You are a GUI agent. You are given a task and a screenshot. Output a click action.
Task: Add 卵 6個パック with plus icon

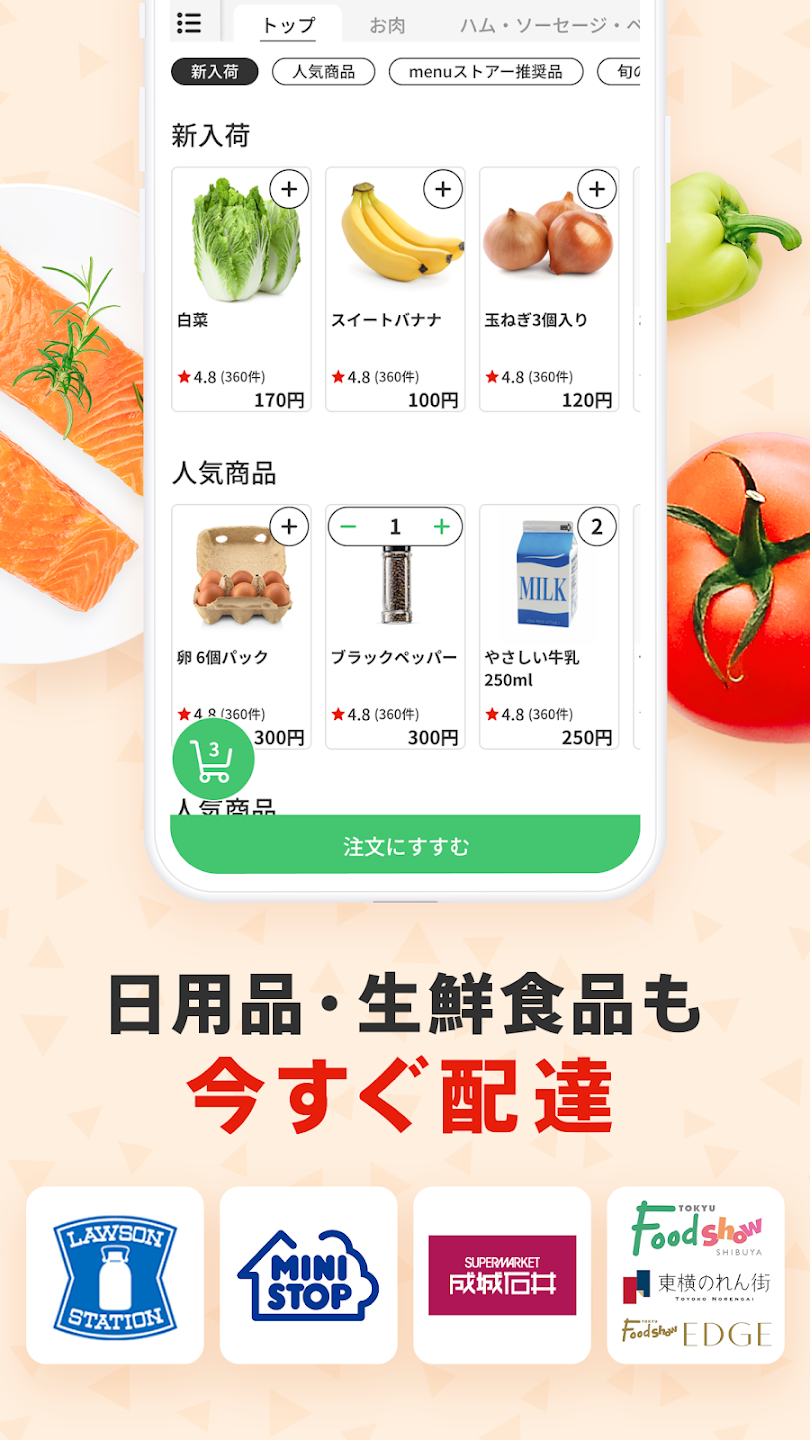(287, 527)
